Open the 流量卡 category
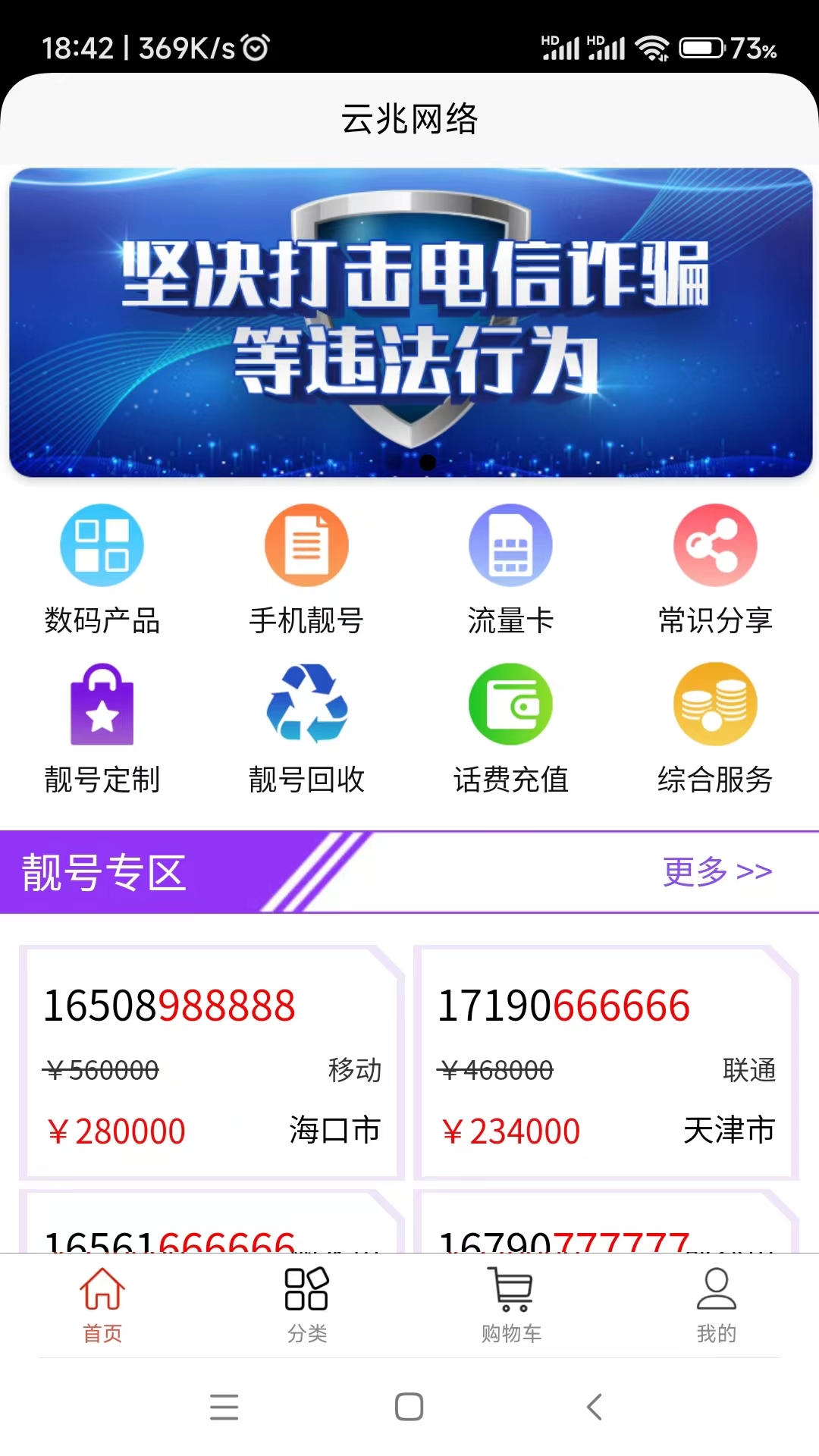The image size is (819, 1456). click(x=510, y=569)
